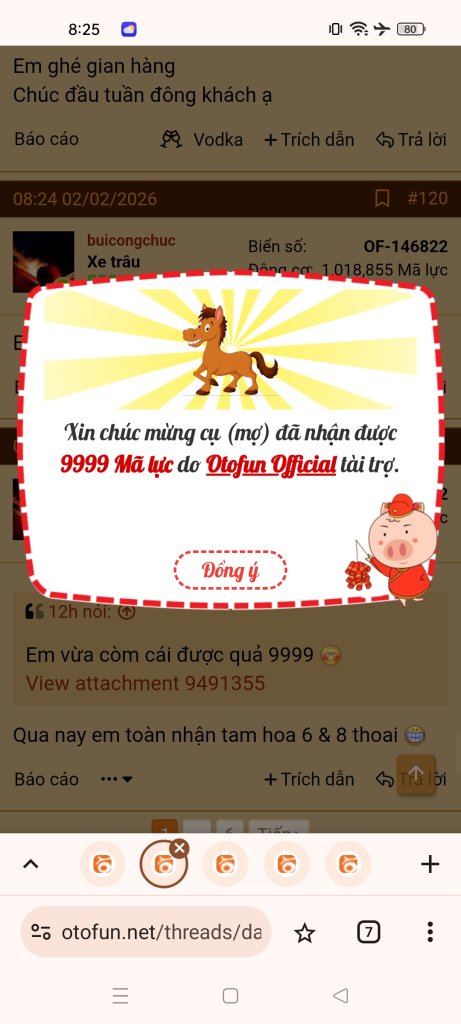Open the tab switcher showing 7
Image resolution: width=461 pixels, height=1024 pixels.
click(x=368, y=933)
